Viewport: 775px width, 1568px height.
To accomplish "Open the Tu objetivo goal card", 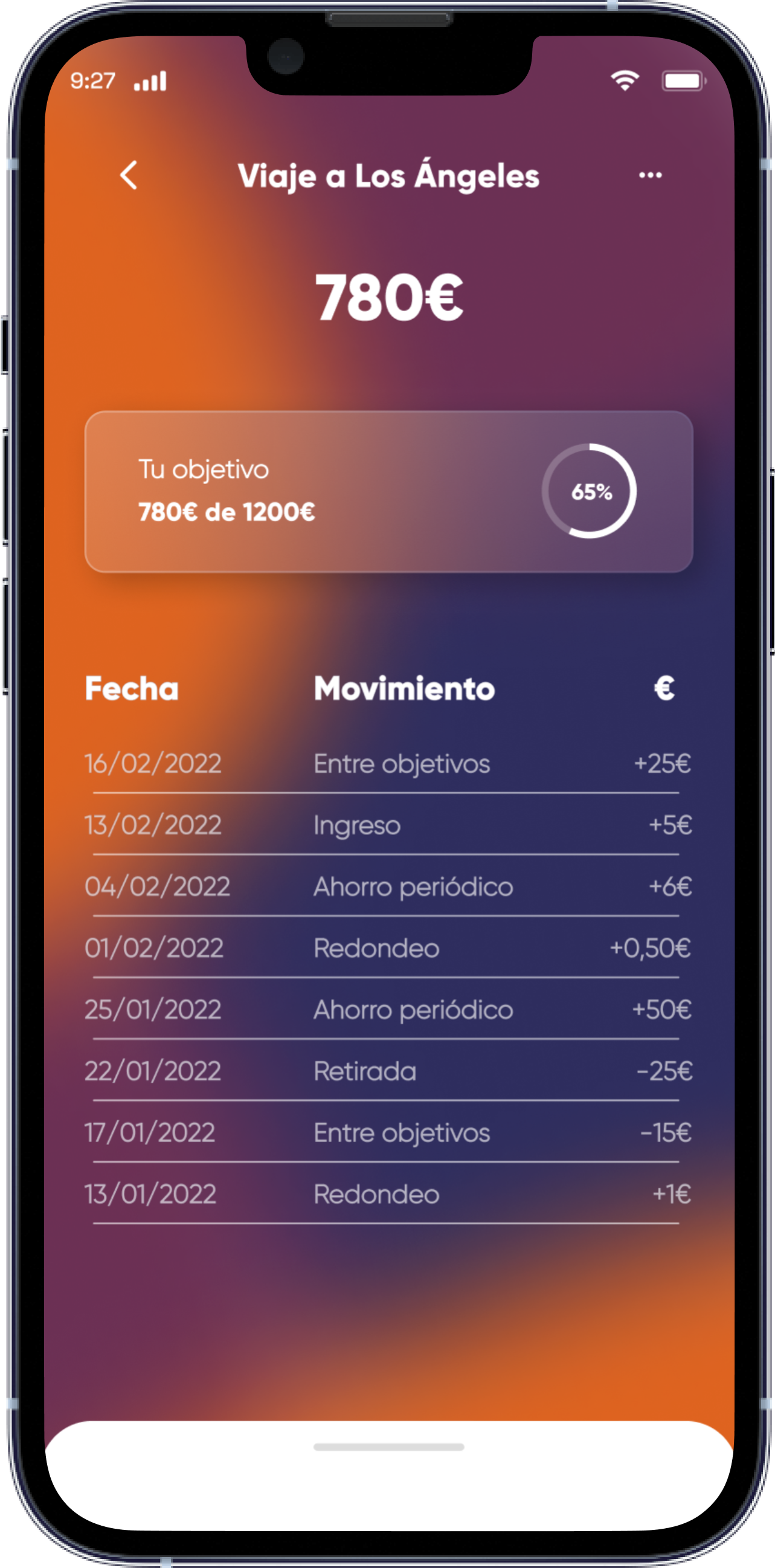I will (388, 492).
